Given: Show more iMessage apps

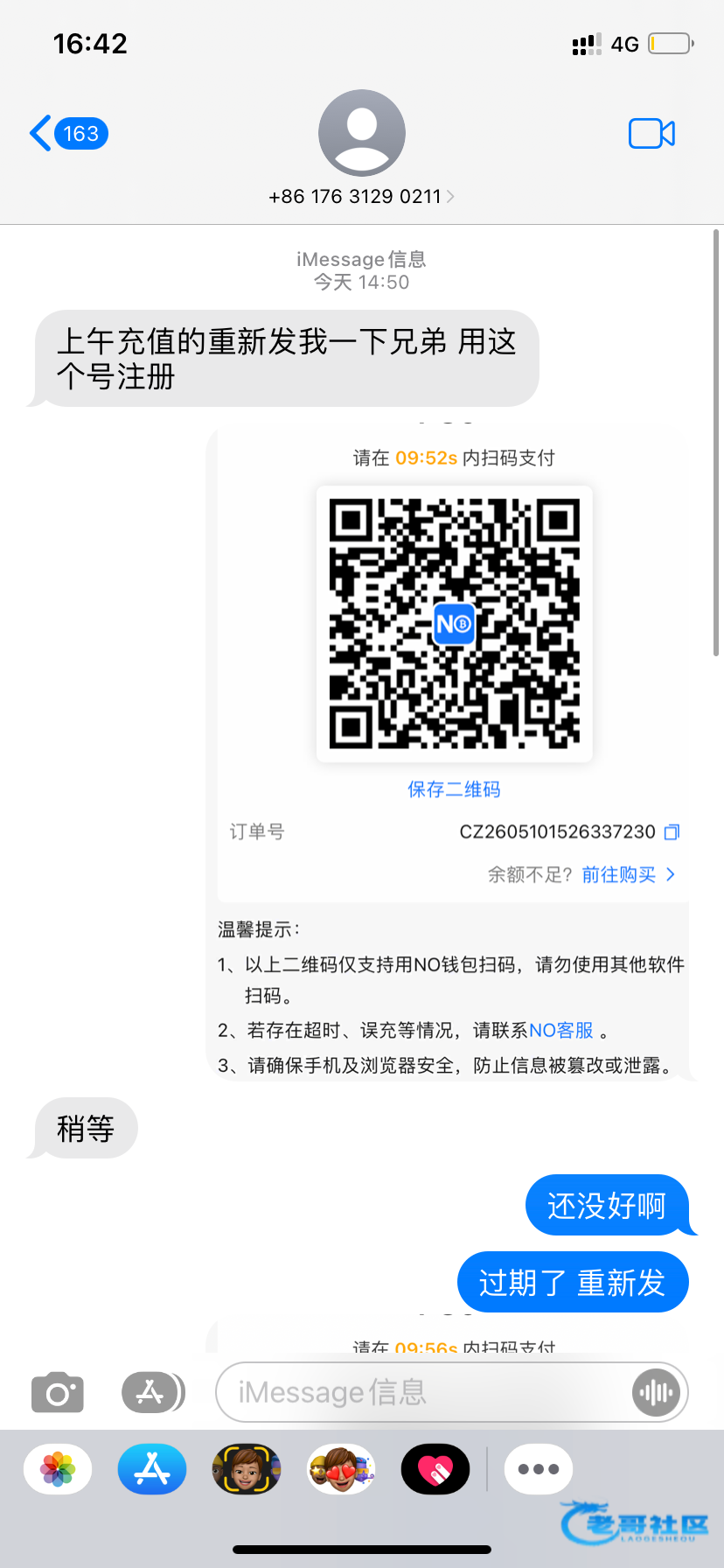Looking at the screenshot, I should pos(539,1469).
